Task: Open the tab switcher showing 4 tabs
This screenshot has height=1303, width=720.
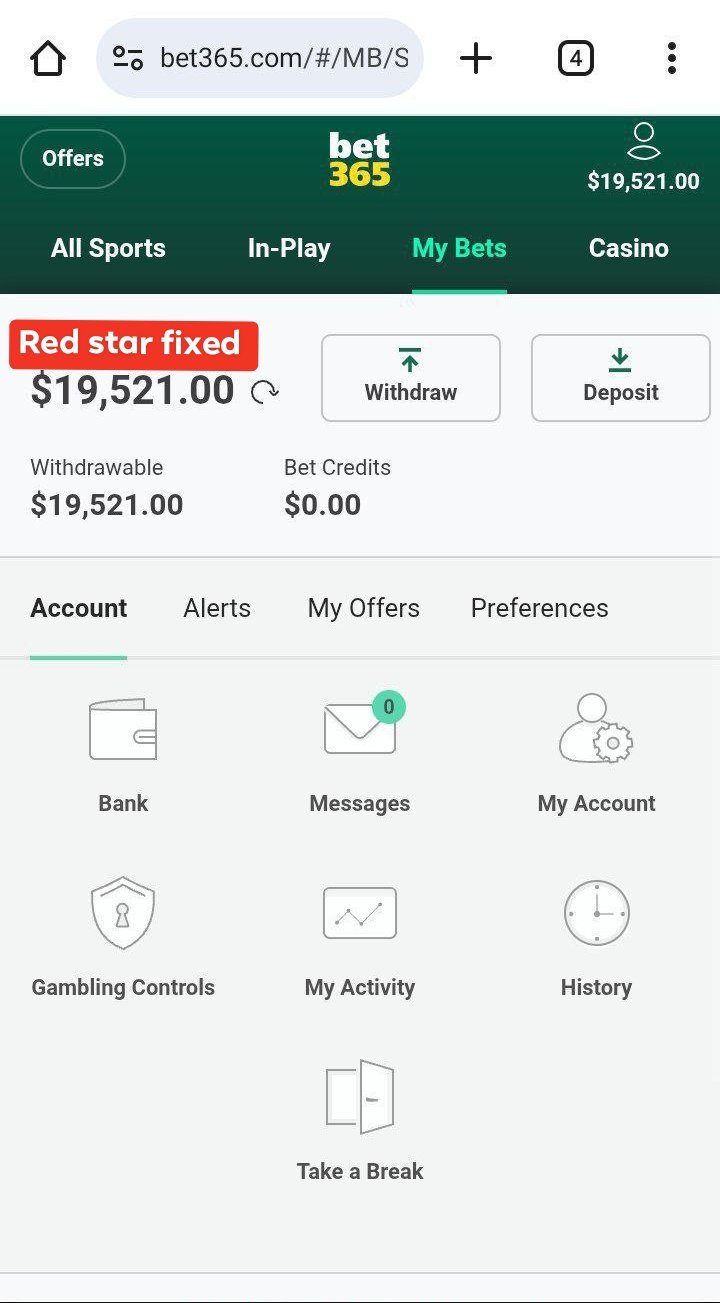Action: coord(575,59)
